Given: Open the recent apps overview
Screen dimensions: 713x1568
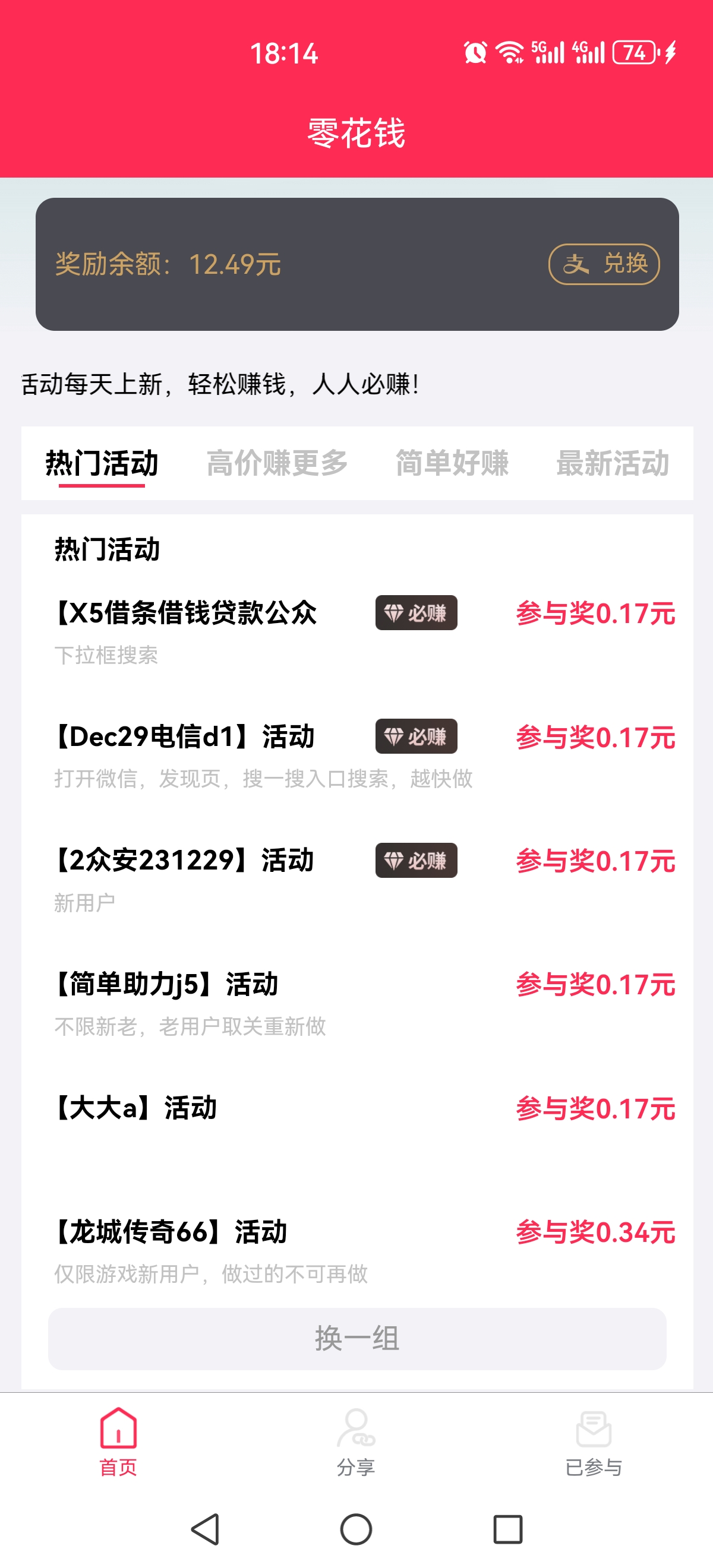Looking at the screenshot, I should point(508,1528).
